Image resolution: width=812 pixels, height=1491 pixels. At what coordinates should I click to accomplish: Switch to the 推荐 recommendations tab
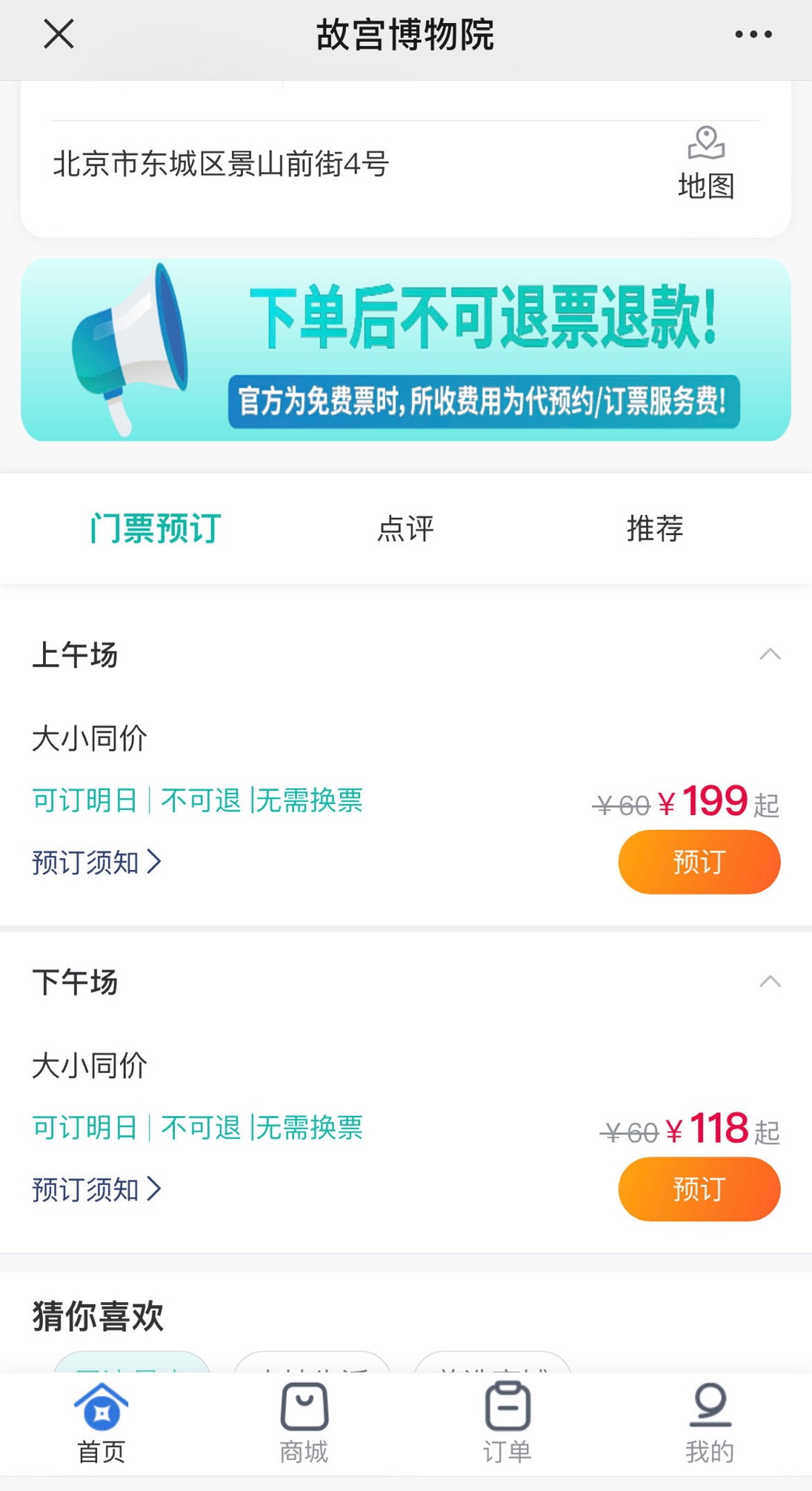tap(655, 528)
